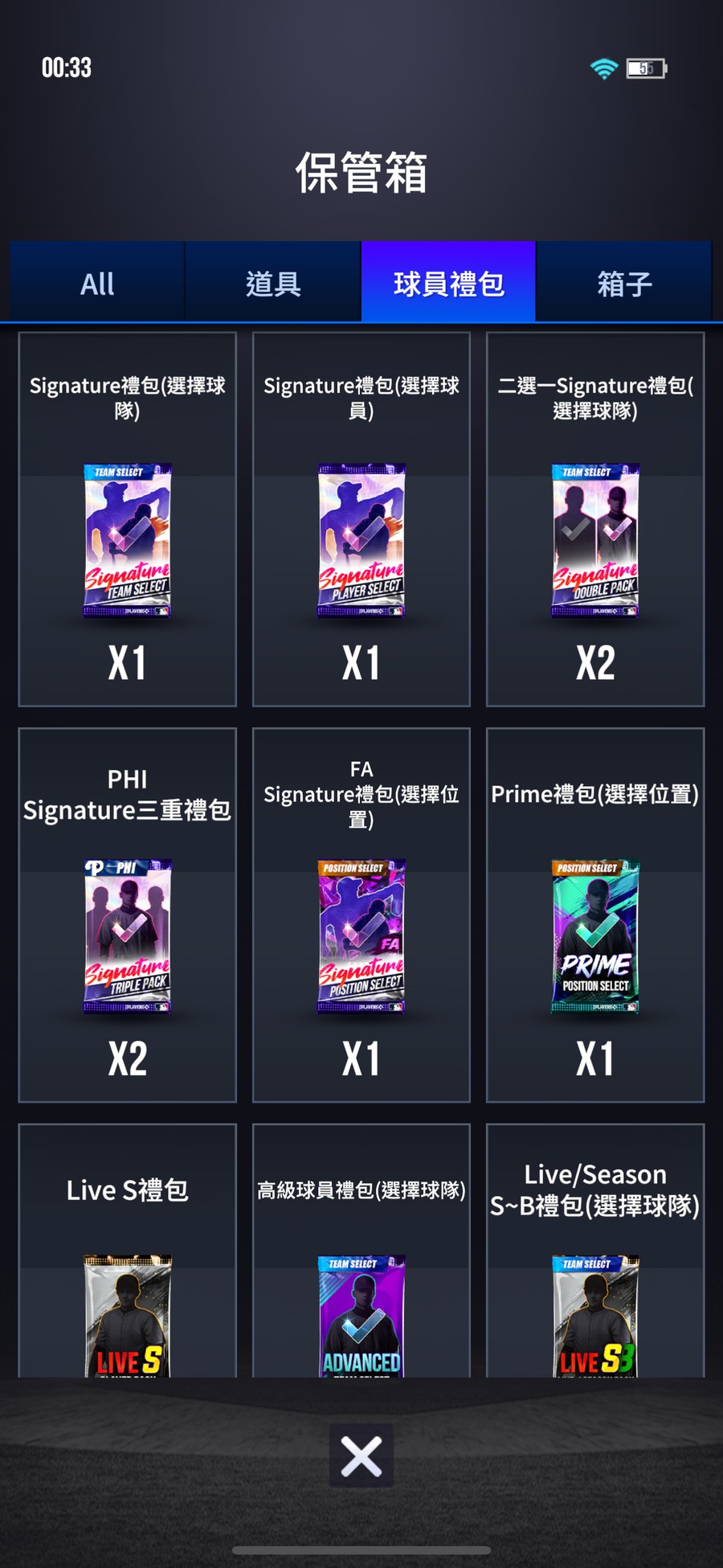
Task: Close the 保管箱 storage window
Action: [361, 1455]
